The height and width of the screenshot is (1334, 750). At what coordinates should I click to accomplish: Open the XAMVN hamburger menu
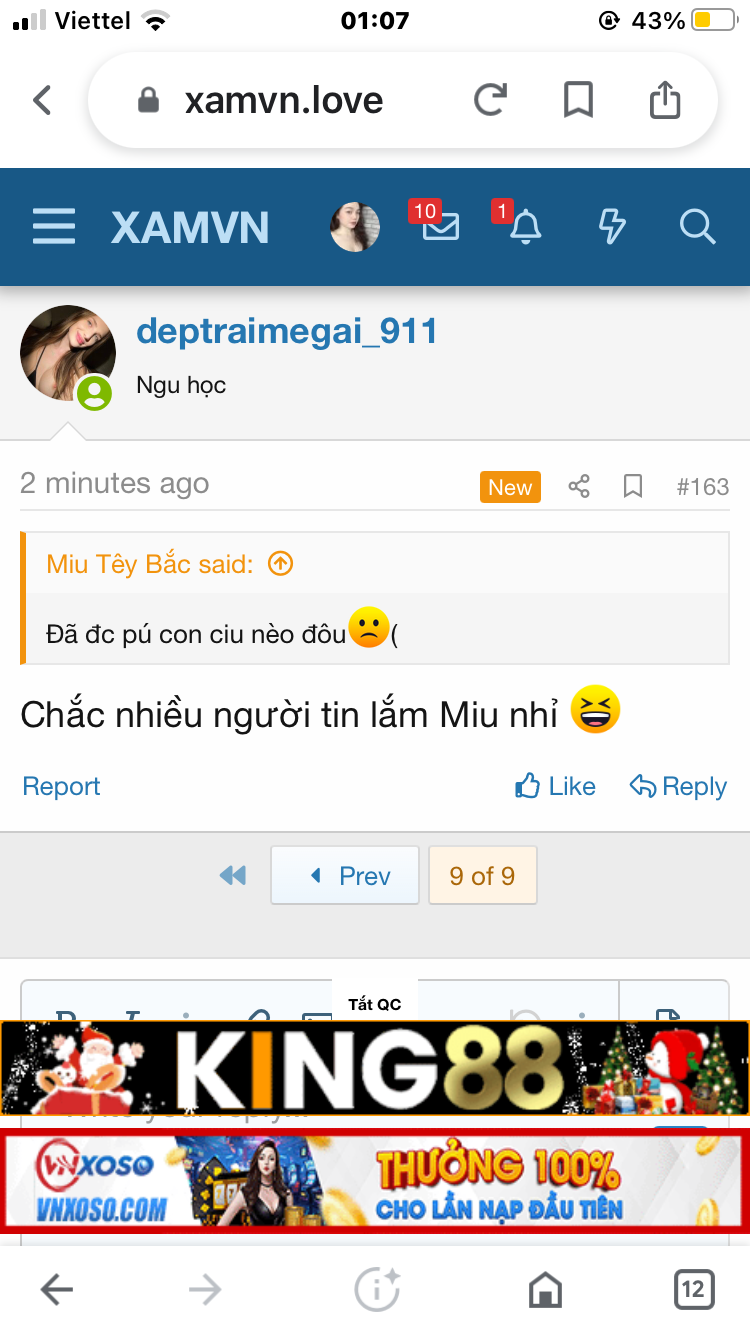pos(54,228)
